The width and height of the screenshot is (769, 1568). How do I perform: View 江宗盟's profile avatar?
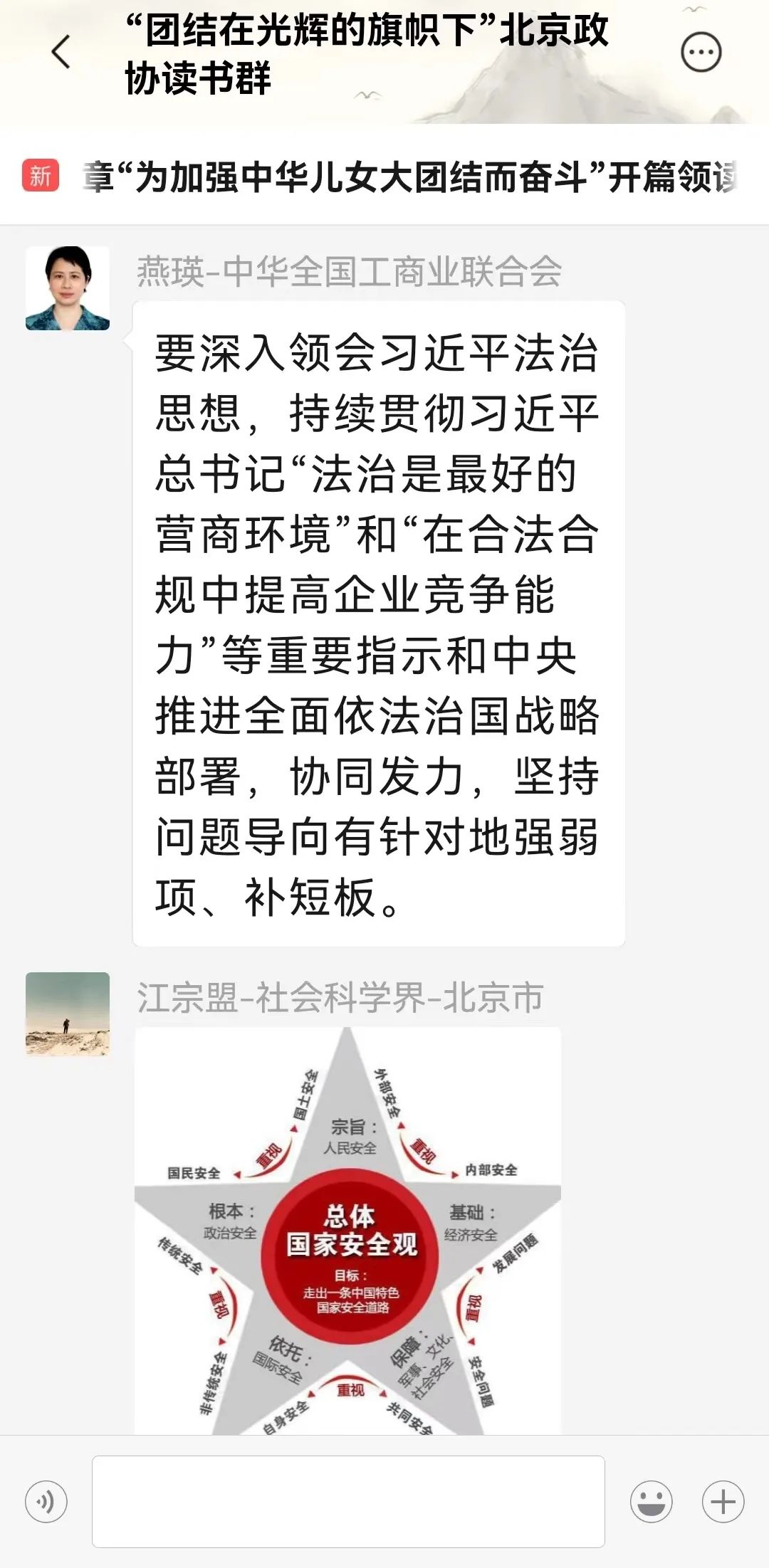(x=68, y=1014)
